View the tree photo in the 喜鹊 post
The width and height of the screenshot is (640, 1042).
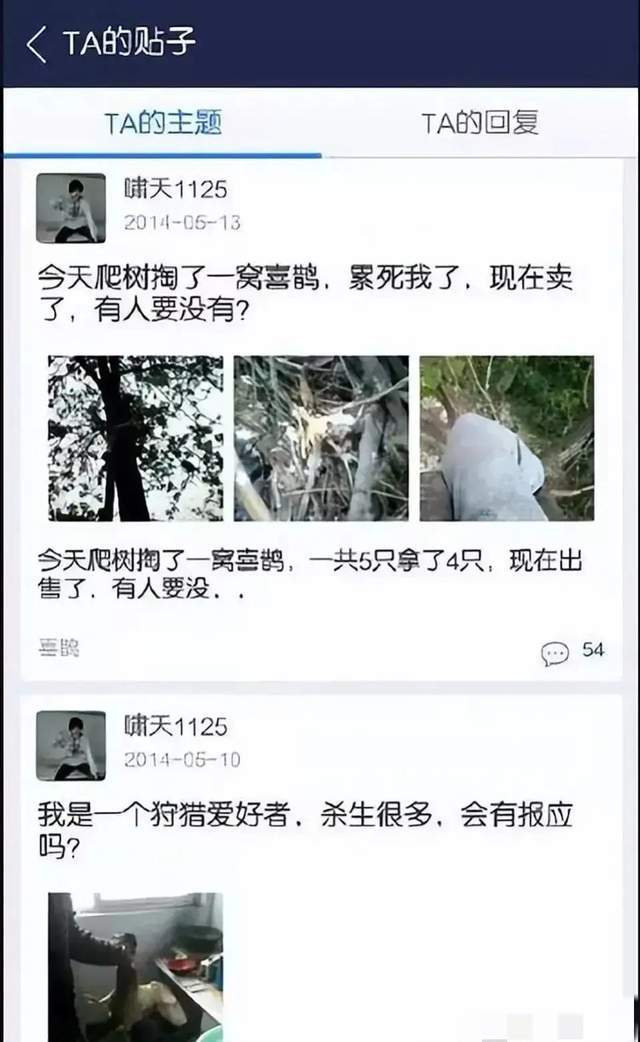click(x=136, y=438)
